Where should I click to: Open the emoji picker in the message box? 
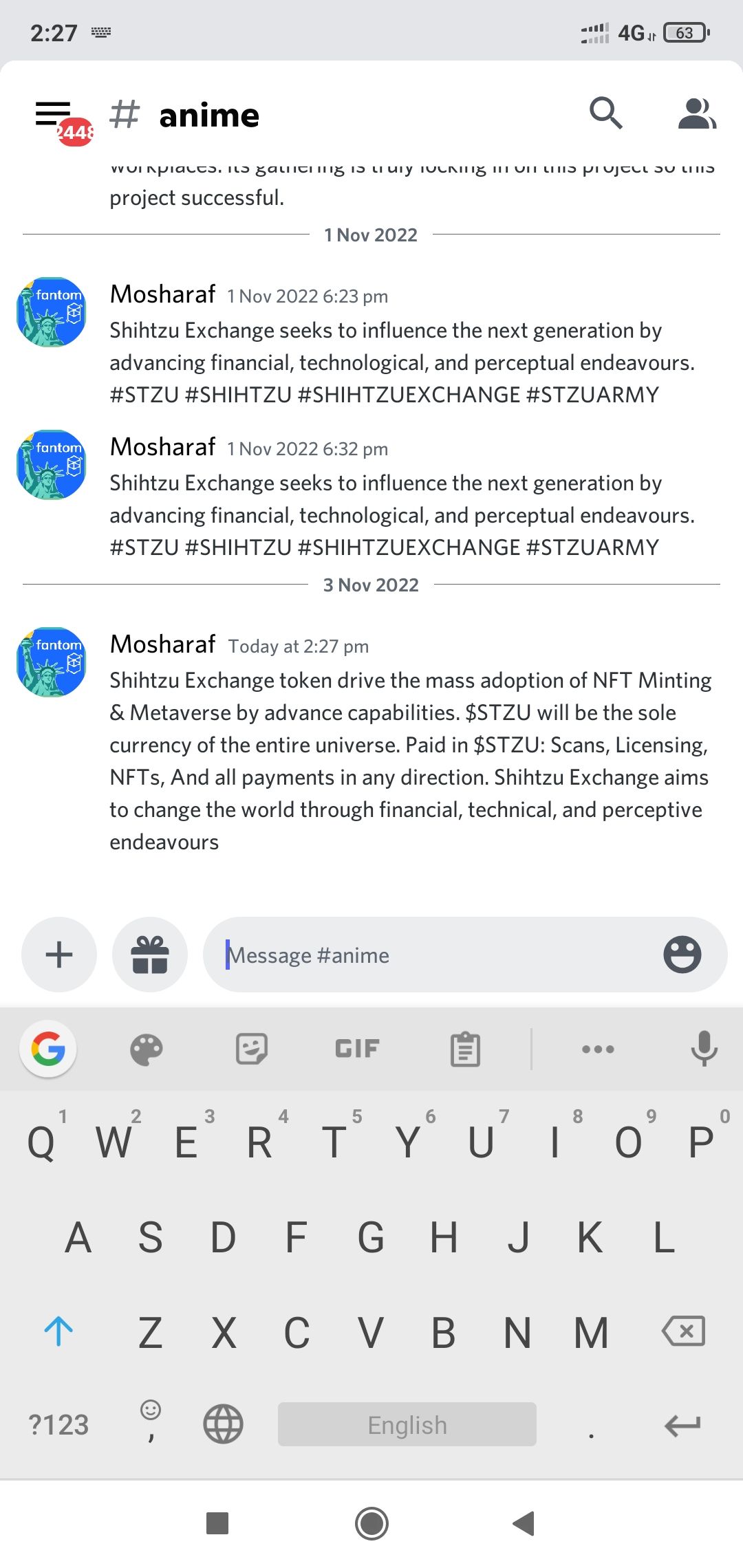(682, 955)
